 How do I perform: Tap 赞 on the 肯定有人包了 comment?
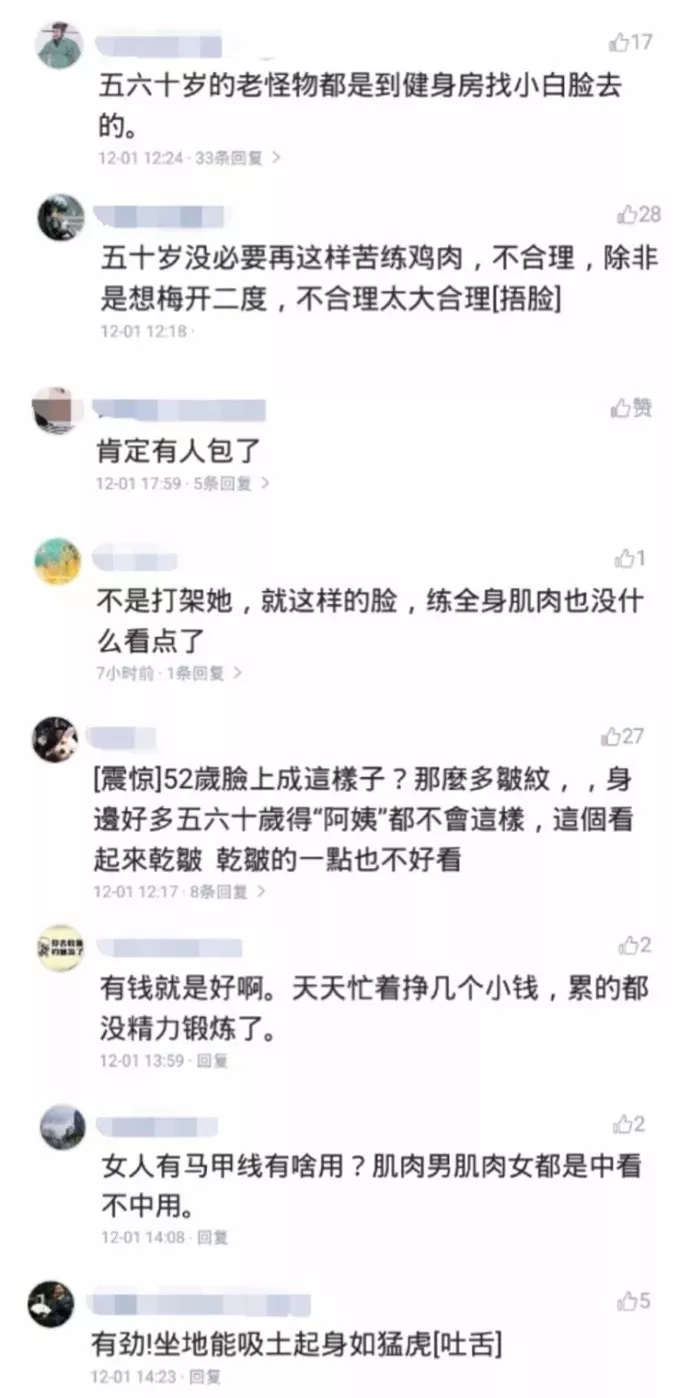pyautogui.click(x=632, y=407)
